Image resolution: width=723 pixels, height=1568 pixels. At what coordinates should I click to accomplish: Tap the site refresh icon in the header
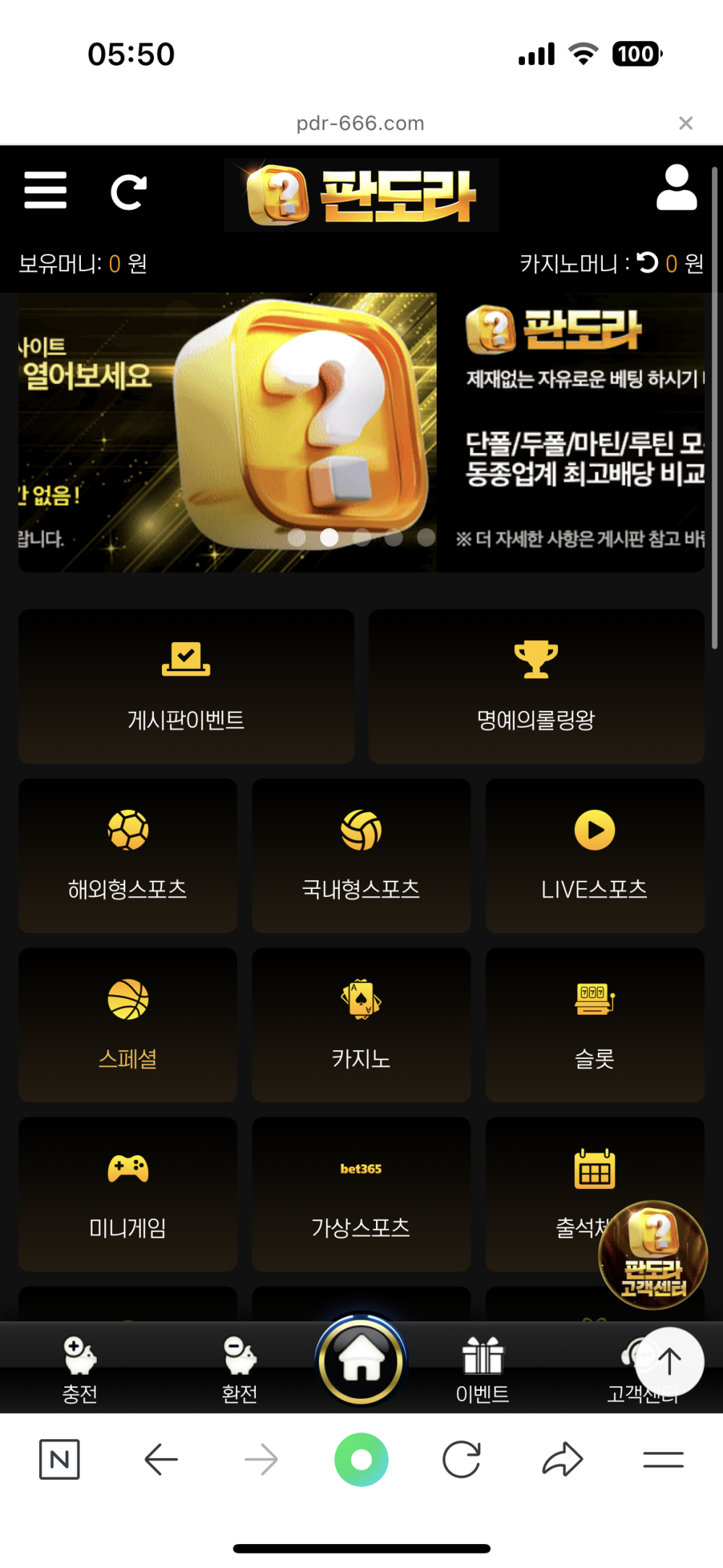point(129,192)
